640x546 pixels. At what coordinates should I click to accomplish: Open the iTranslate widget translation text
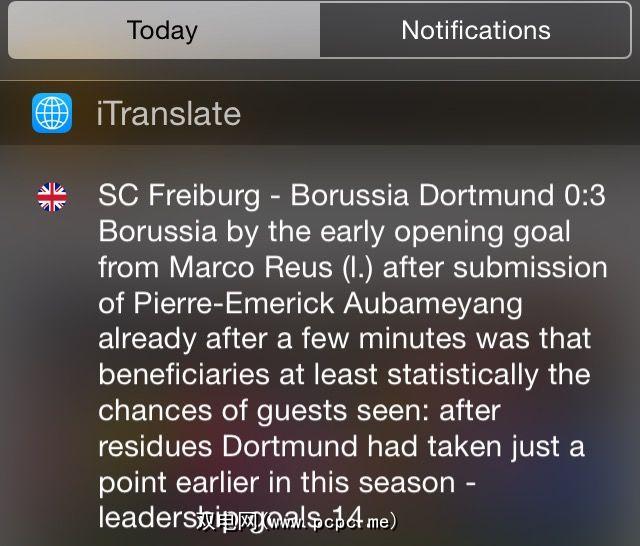(352, 340)
